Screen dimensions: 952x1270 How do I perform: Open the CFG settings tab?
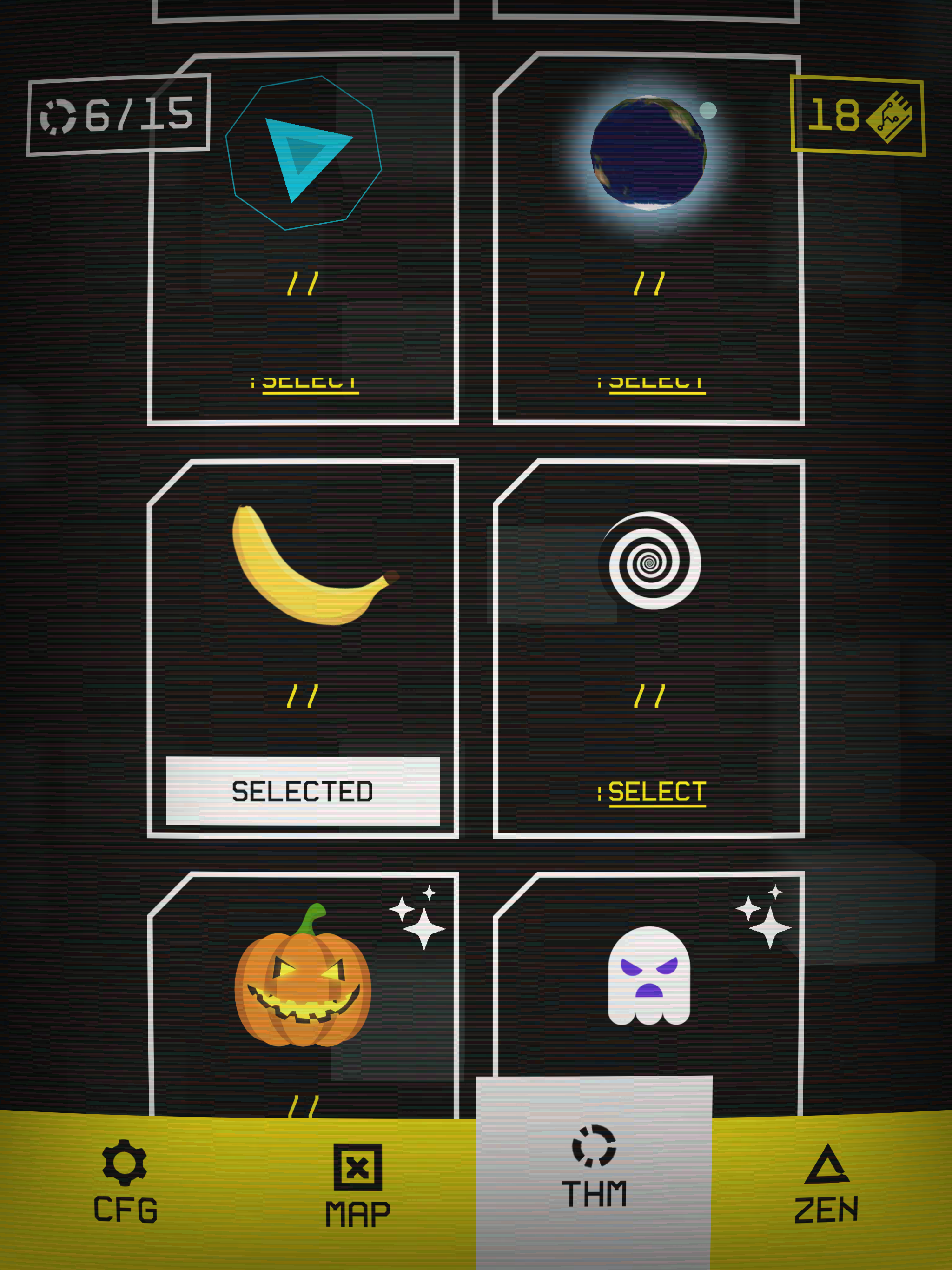tap(125, 1184)
